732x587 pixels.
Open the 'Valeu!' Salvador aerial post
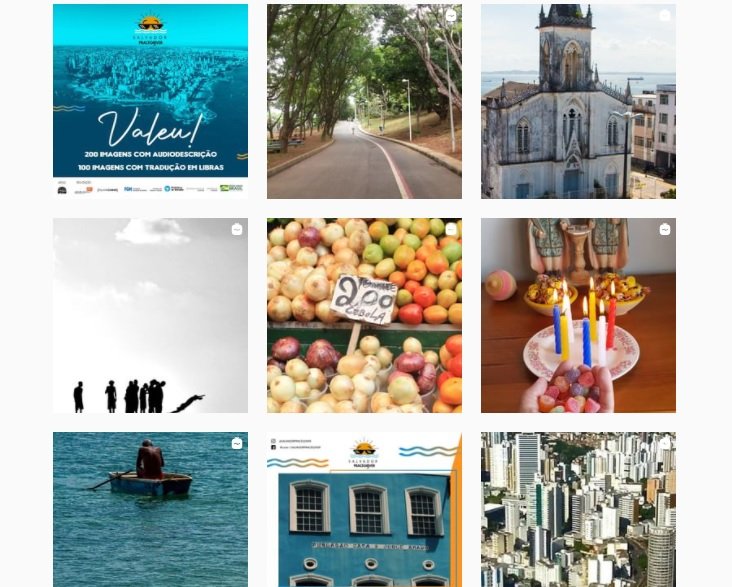pos(150,101)
